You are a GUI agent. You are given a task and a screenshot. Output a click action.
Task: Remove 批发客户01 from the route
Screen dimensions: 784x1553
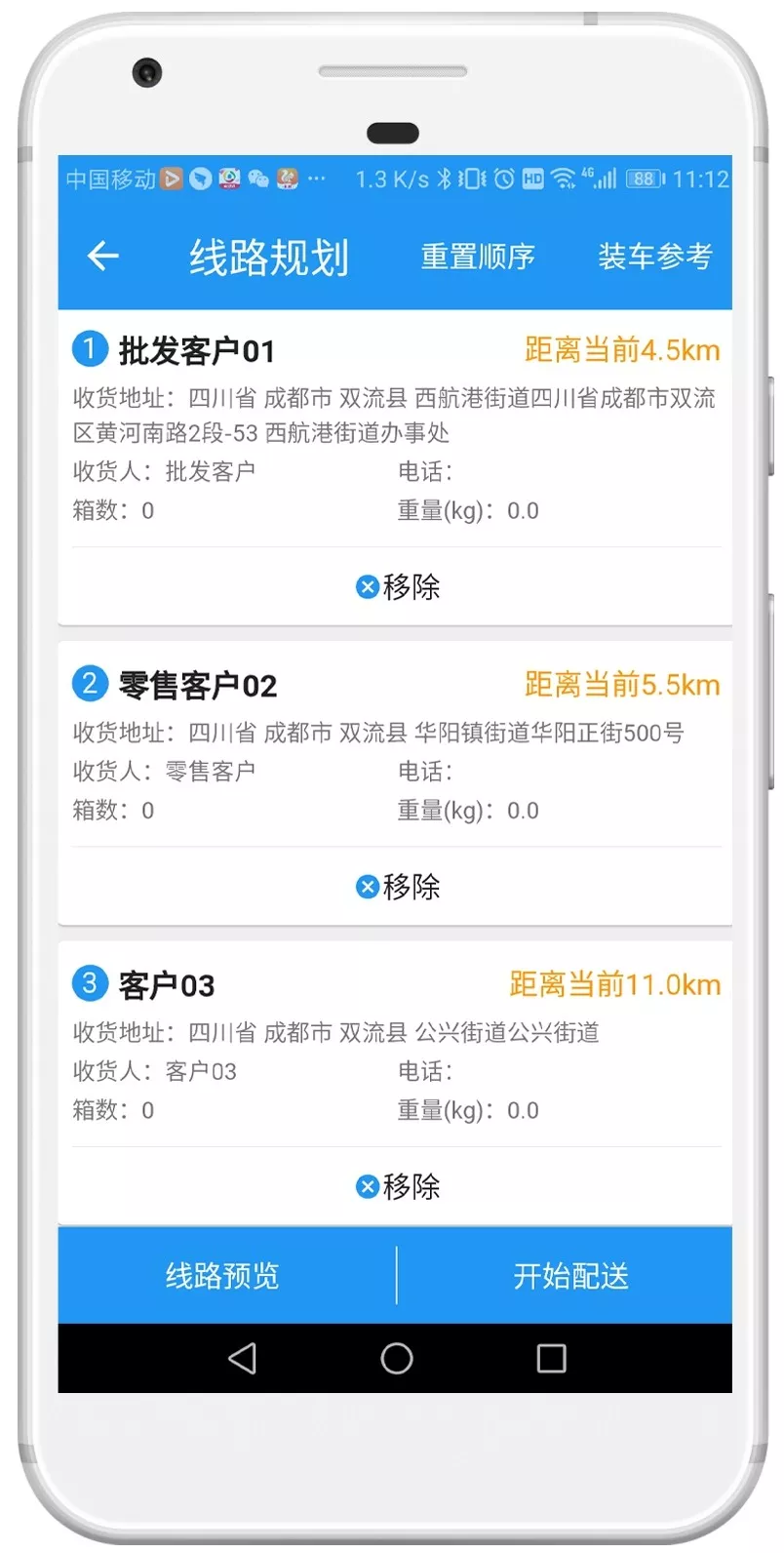coord(398,586)
